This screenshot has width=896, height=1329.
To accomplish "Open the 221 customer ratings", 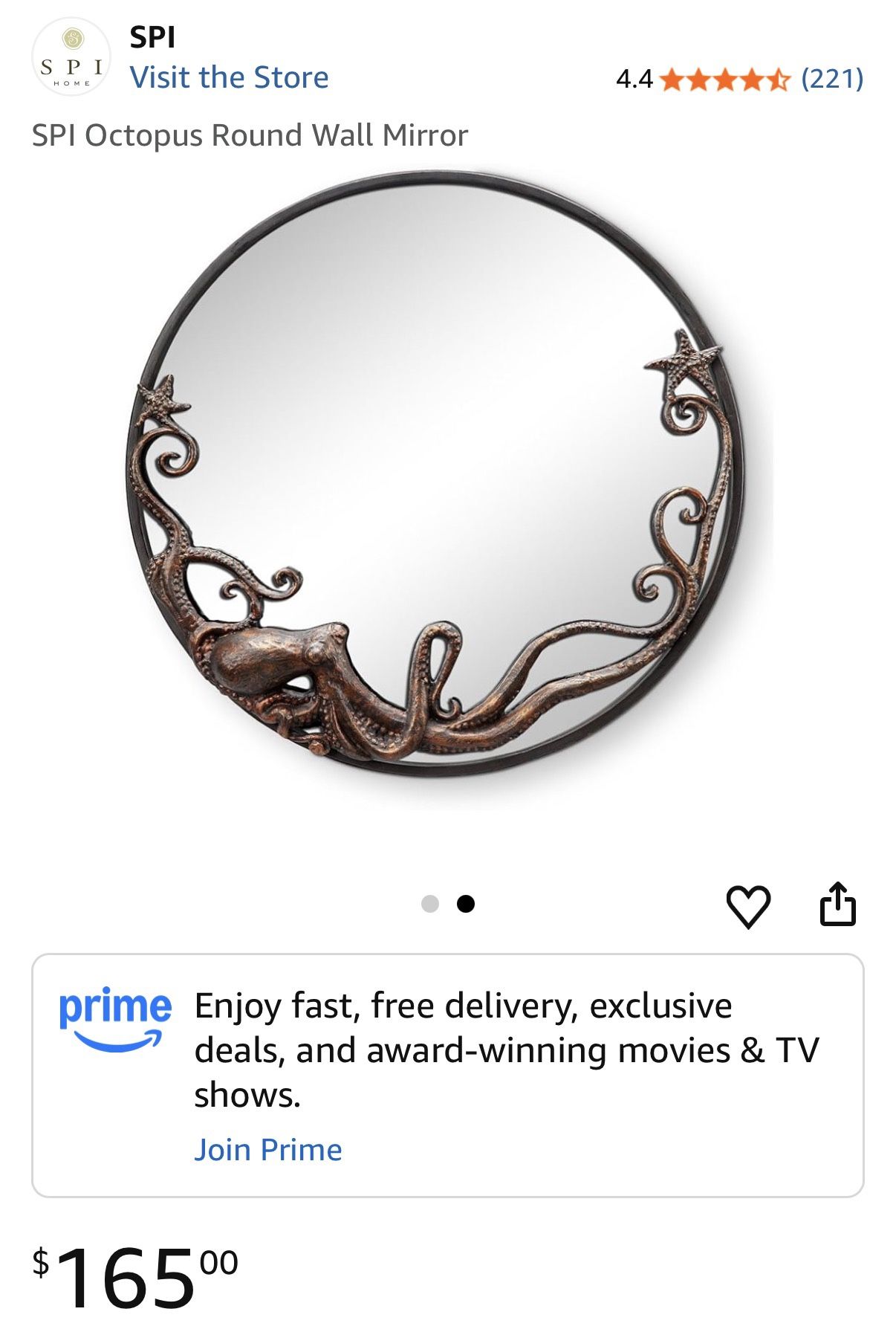I will tap(831, 78).
